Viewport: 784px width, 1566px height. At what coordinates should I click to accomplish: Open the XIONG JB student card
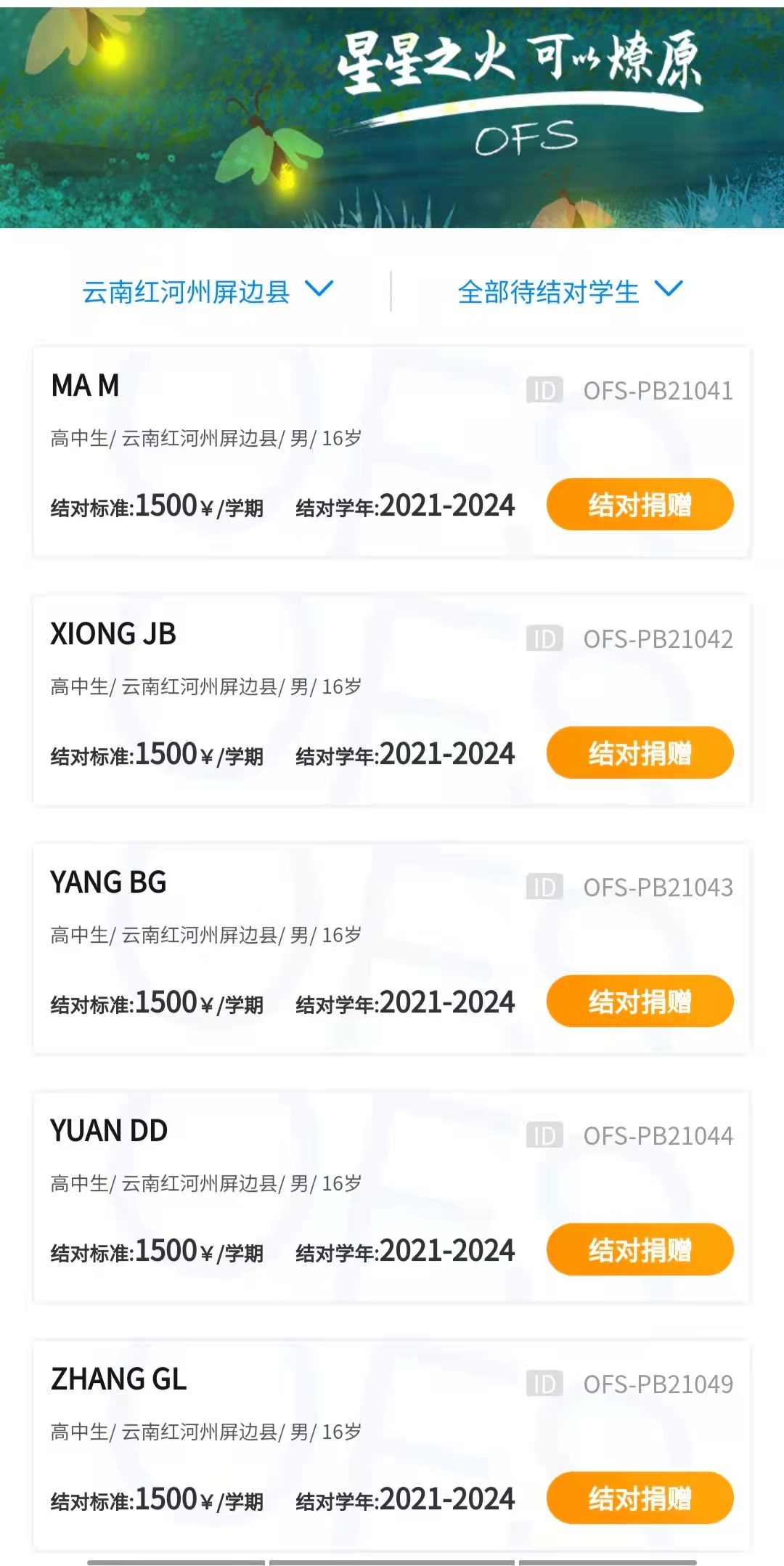pos(391,701)
